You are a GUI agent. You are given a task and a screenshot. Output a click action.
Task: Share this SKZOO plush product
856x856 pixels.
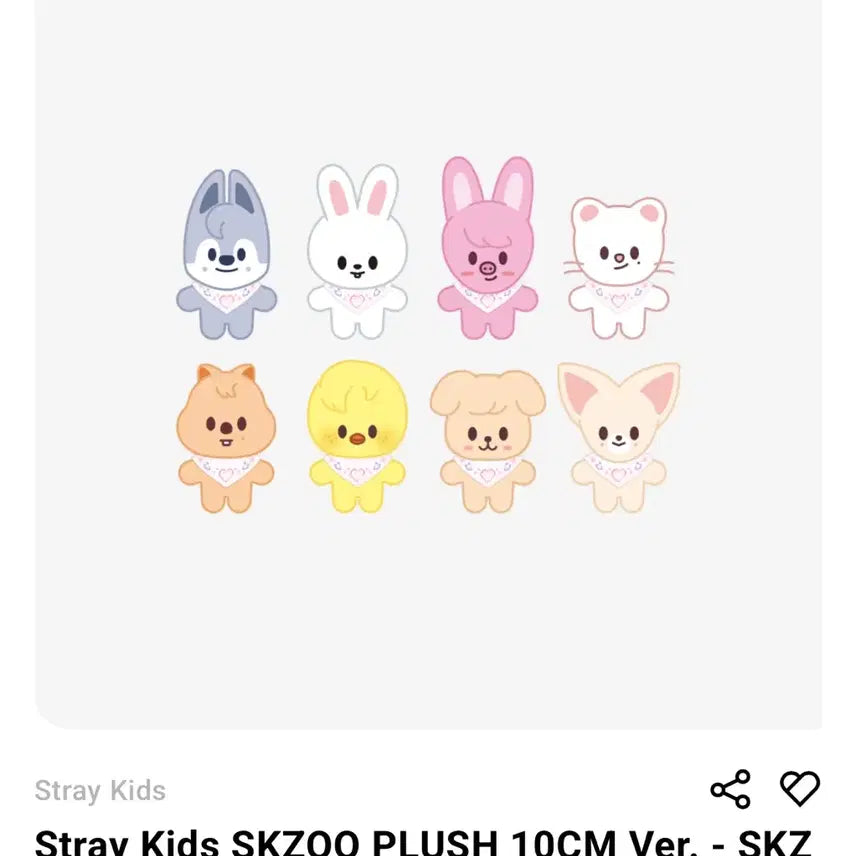(x=730, y=789)
